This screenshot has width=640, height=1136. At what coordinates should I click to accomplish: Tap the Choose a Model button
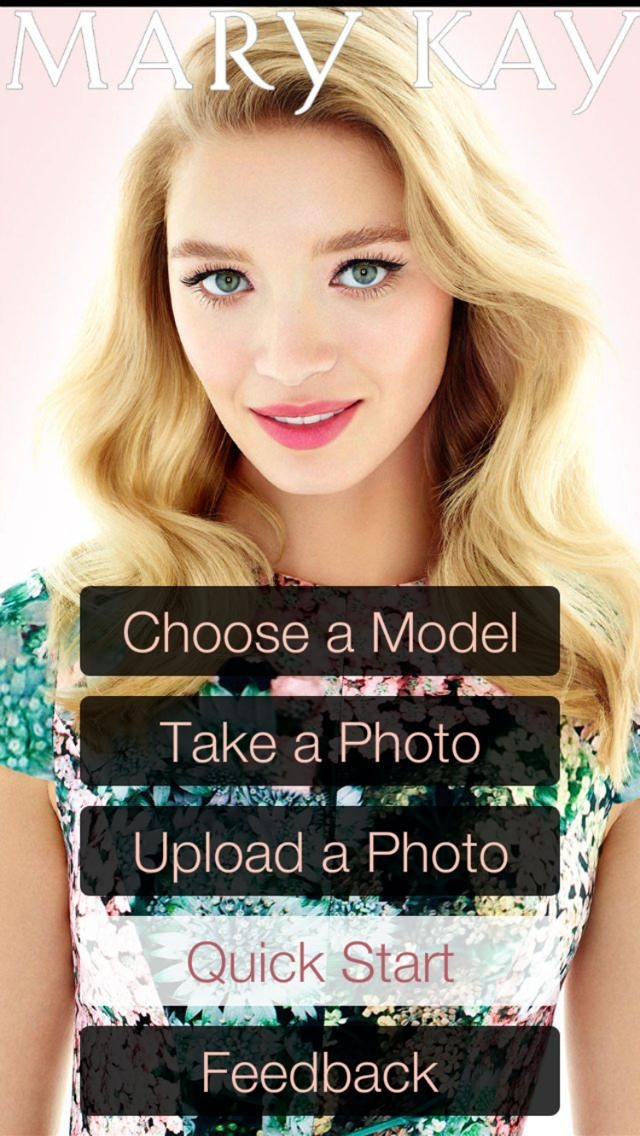tap(320, 631)
